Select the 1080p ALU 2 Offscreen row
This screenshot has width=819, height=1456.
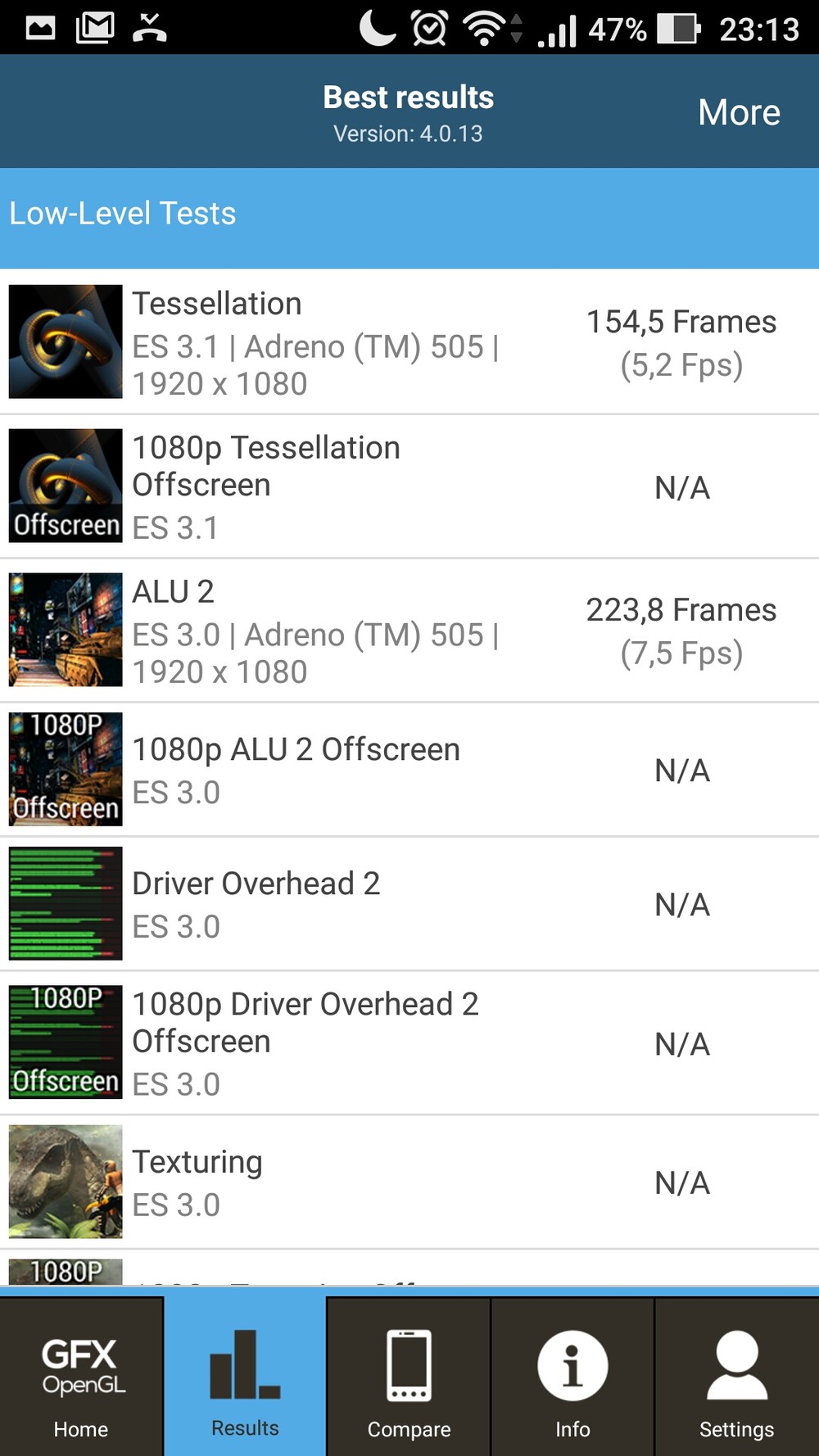(x=409, y=770)
